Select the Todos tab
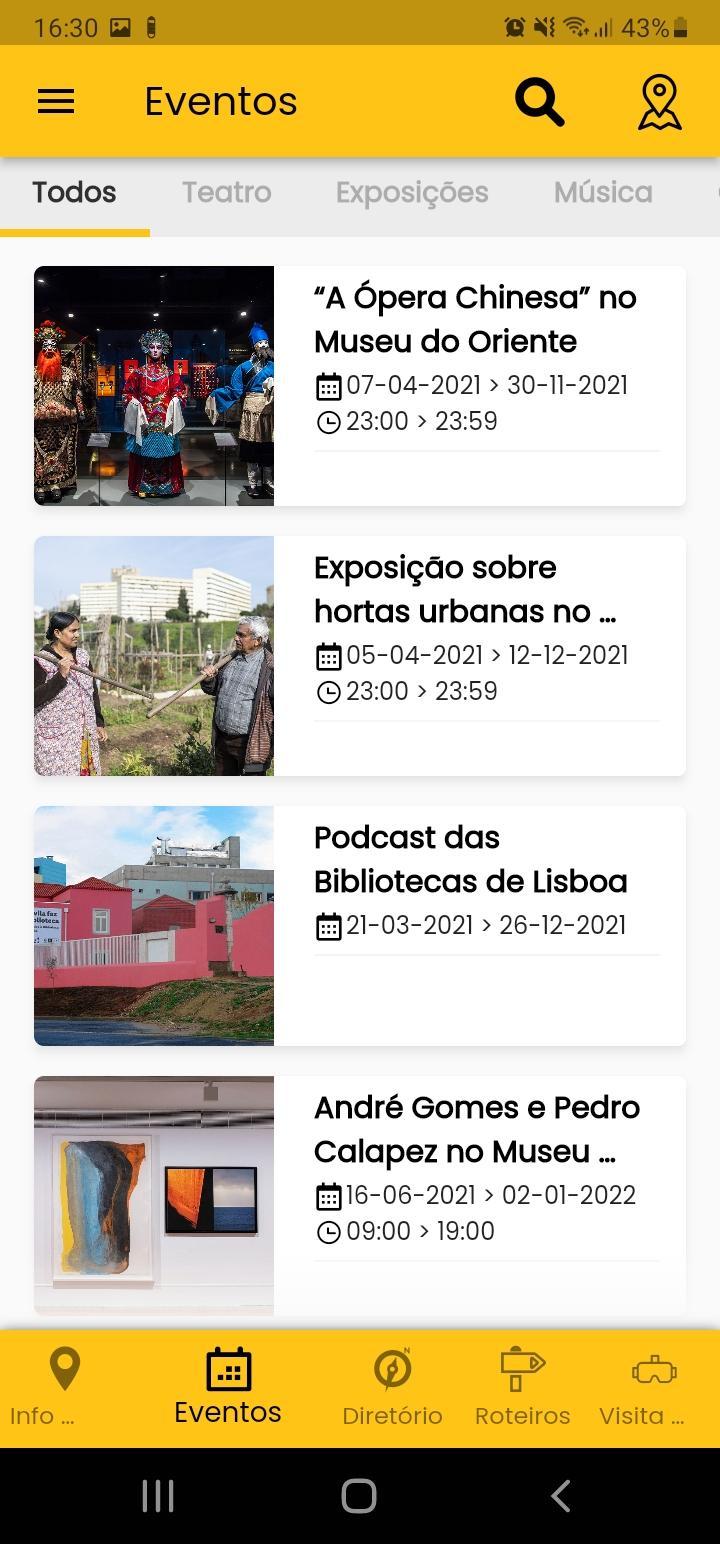Image resolution: width=720 pixels, height=1544 pixels. coord(74,192)
